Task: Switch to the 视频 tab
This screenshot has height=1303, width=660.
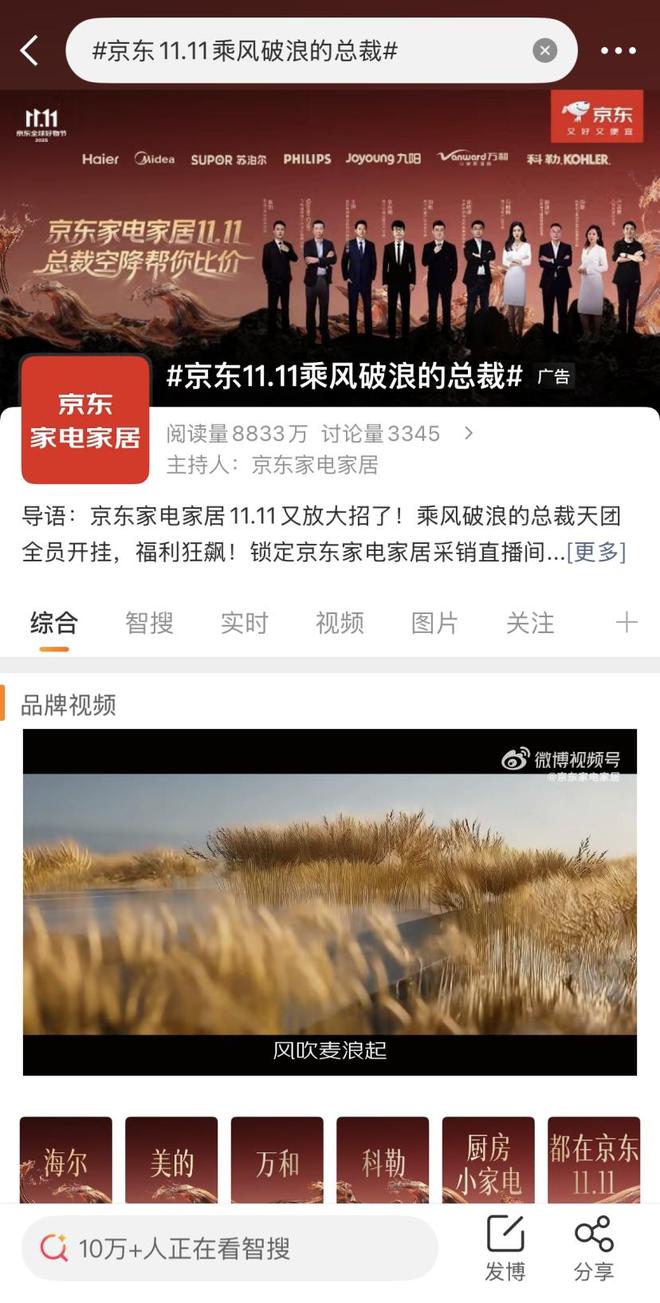Action: pyautogui.click(x=339, y=623)
